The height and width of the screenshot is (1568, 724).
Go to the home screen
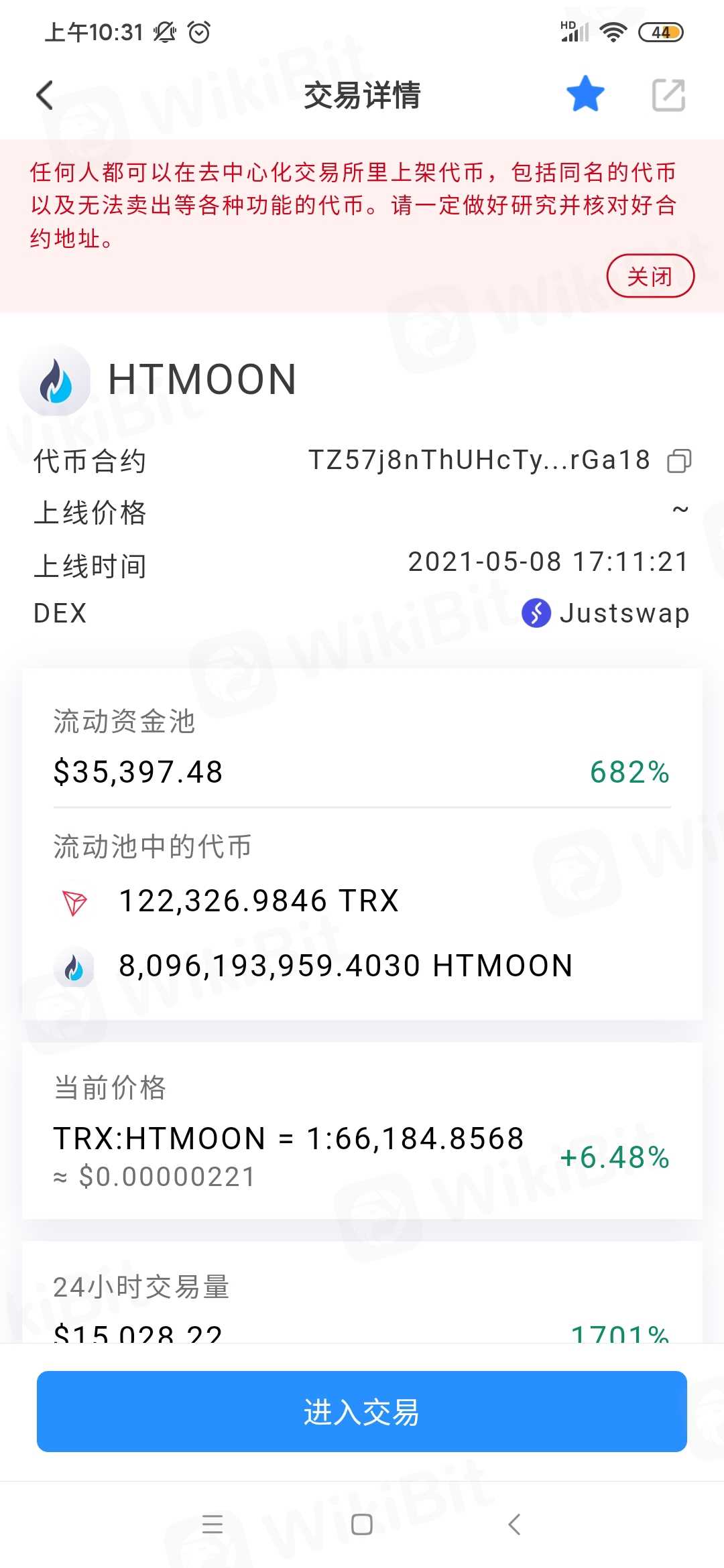pyautogui.click(x=362, y=1524)
